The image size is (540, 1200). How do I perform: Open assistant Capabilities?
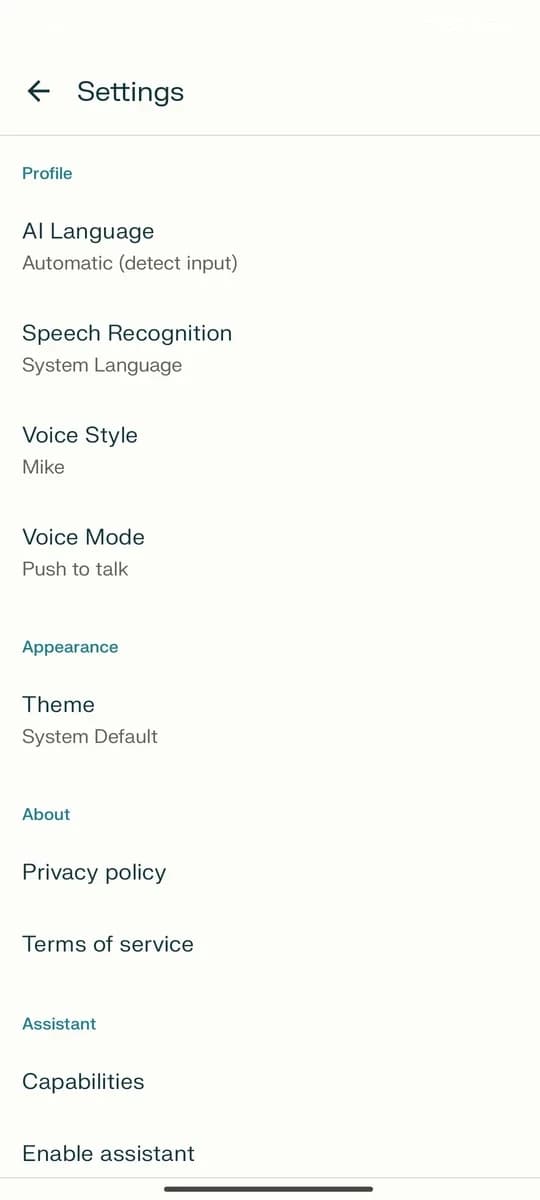pos(270,1081)
